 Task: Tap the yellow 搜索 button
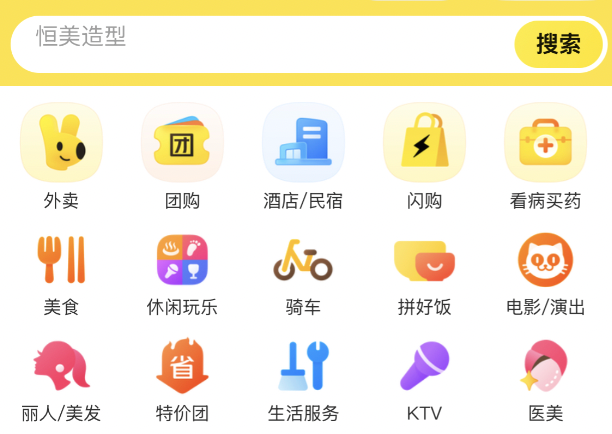pyautogui.click(x=557, y=44)
